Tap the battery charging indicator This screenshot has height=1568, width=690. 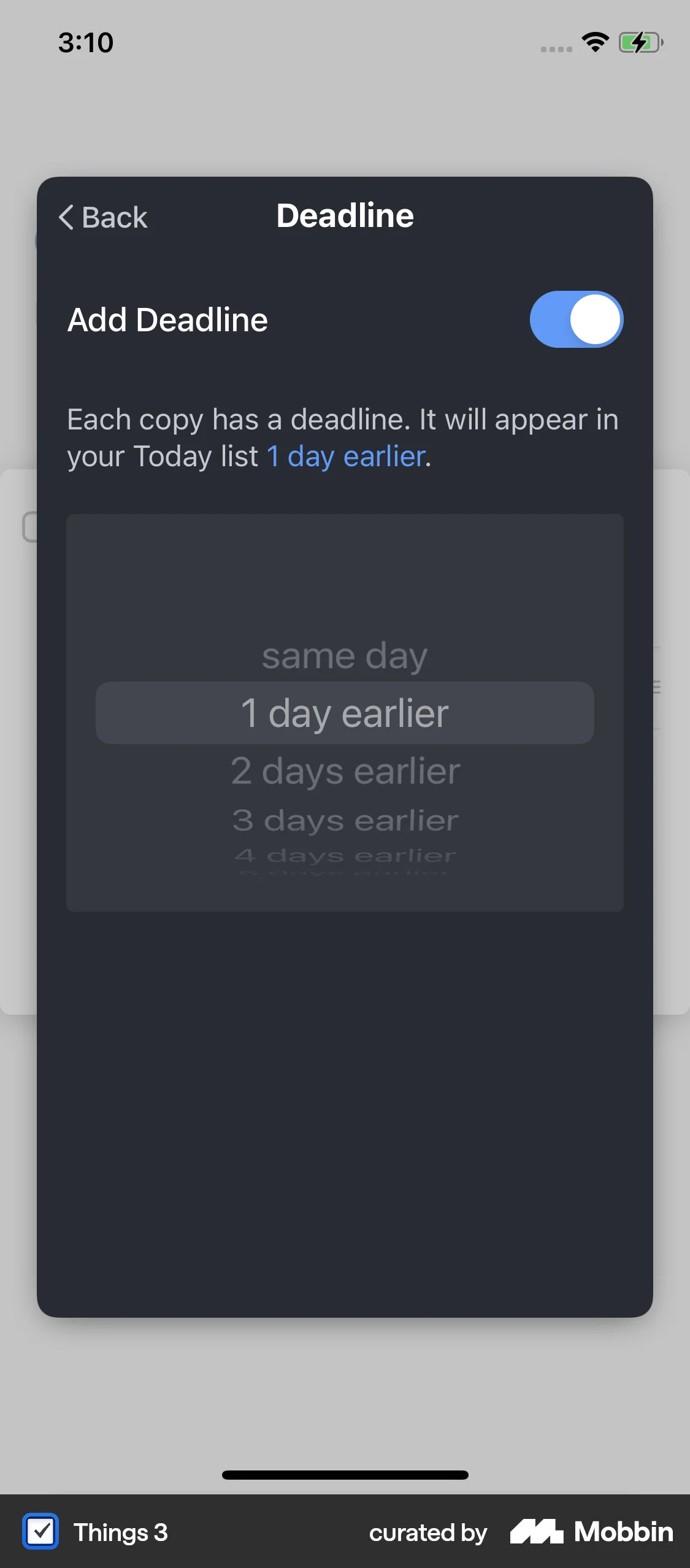pyautogui.click(x=638, y=42)
